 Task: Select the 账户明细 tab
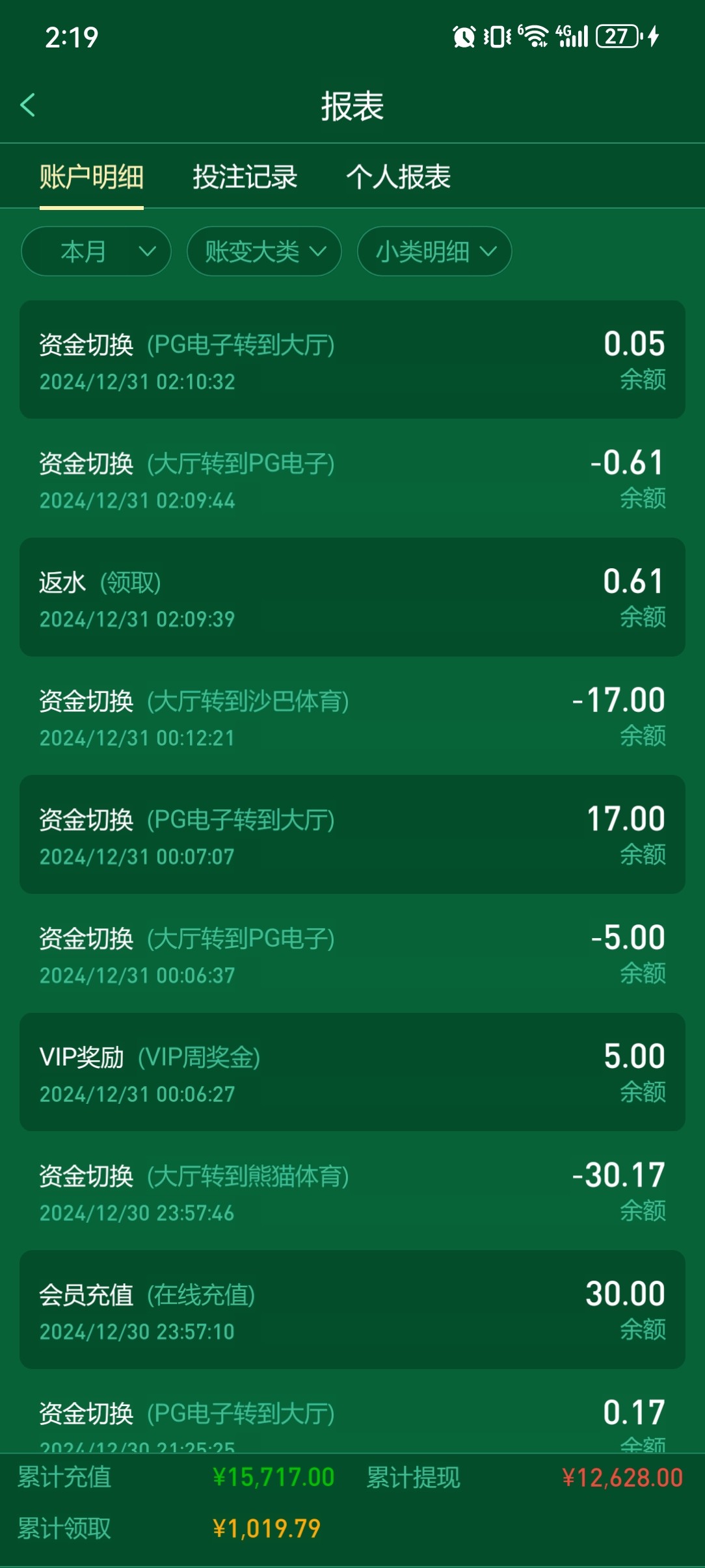[x=92, y=177]
